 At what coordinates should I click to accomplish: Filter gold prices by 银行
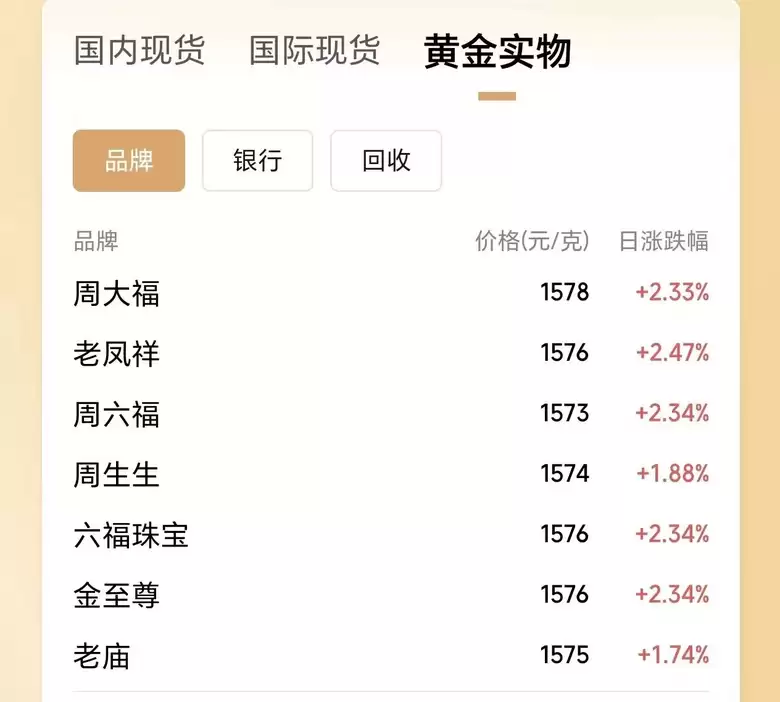(257, 160)
